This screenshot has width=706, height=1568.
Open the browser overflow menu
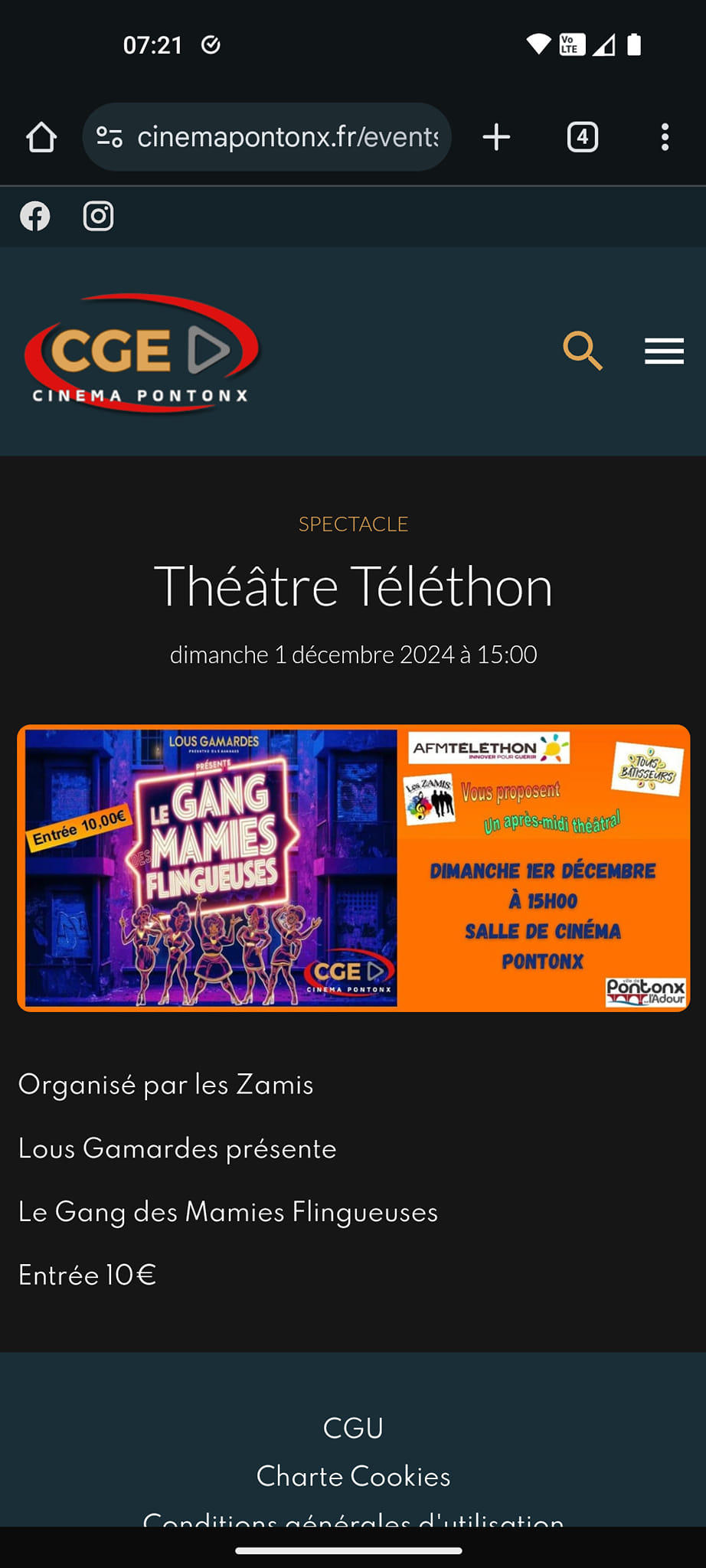(x=665, y=137)
